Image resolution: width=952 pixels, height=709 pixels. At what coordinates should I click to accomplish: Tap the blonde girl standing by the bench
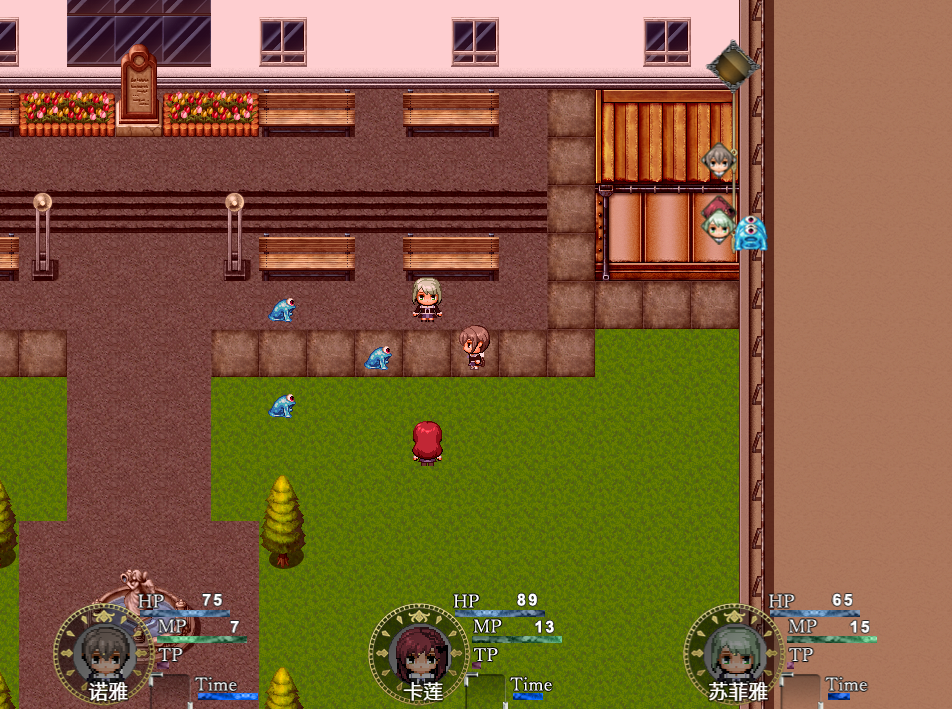click(x=427, y=298)
